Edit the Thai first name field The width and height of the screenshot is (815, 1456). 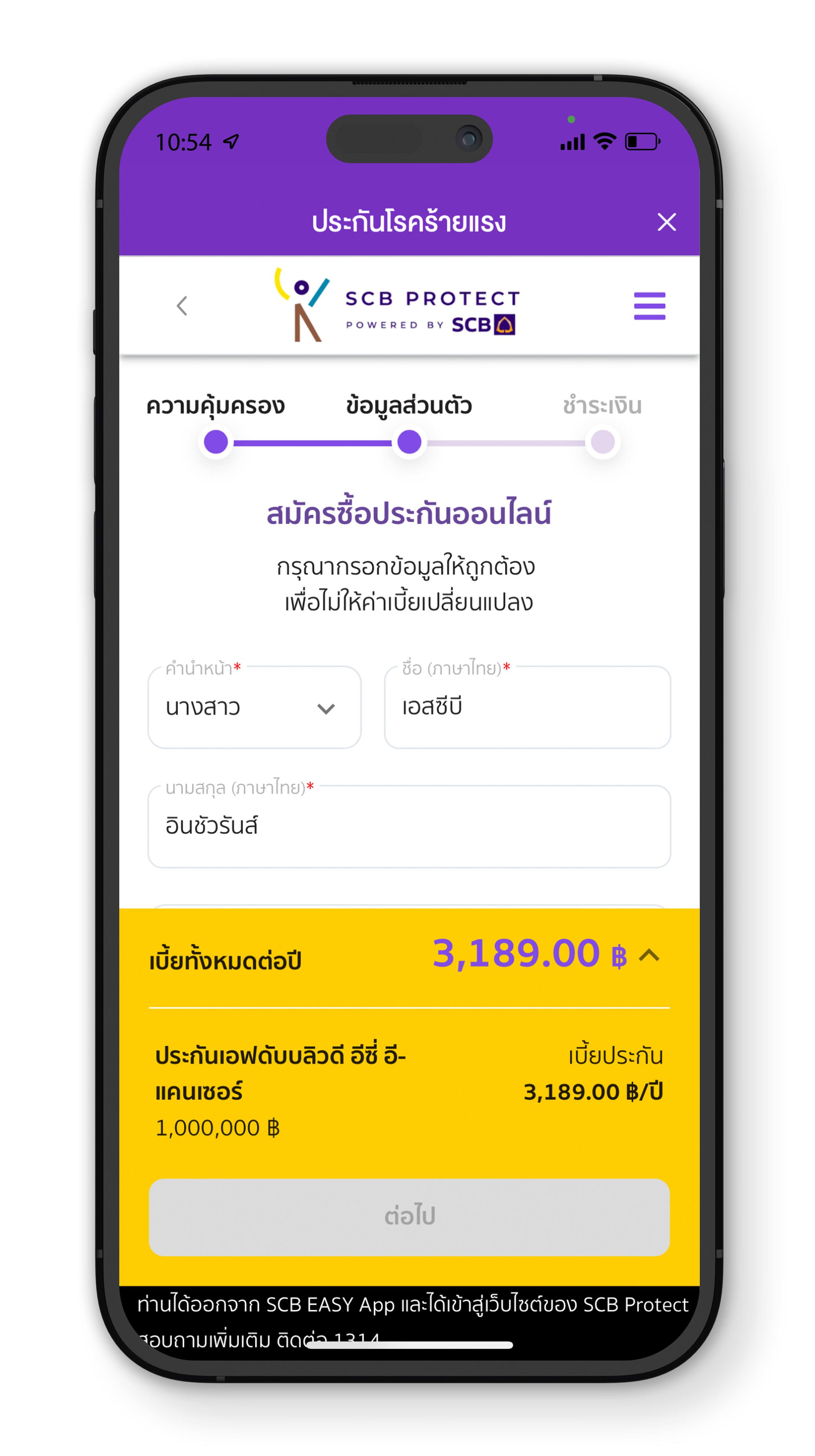[527, 707]
